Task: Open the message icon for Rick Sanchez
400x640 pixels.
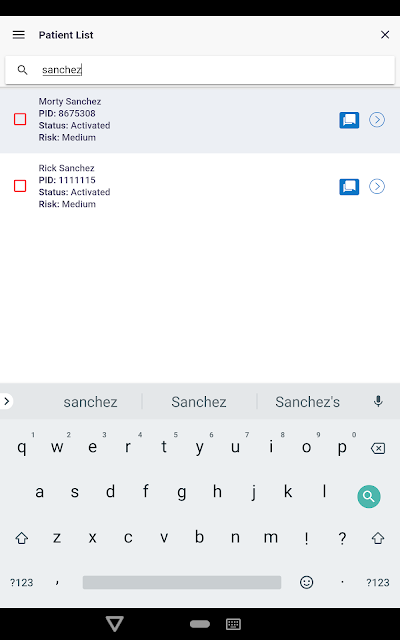Action: click(349, 187)
